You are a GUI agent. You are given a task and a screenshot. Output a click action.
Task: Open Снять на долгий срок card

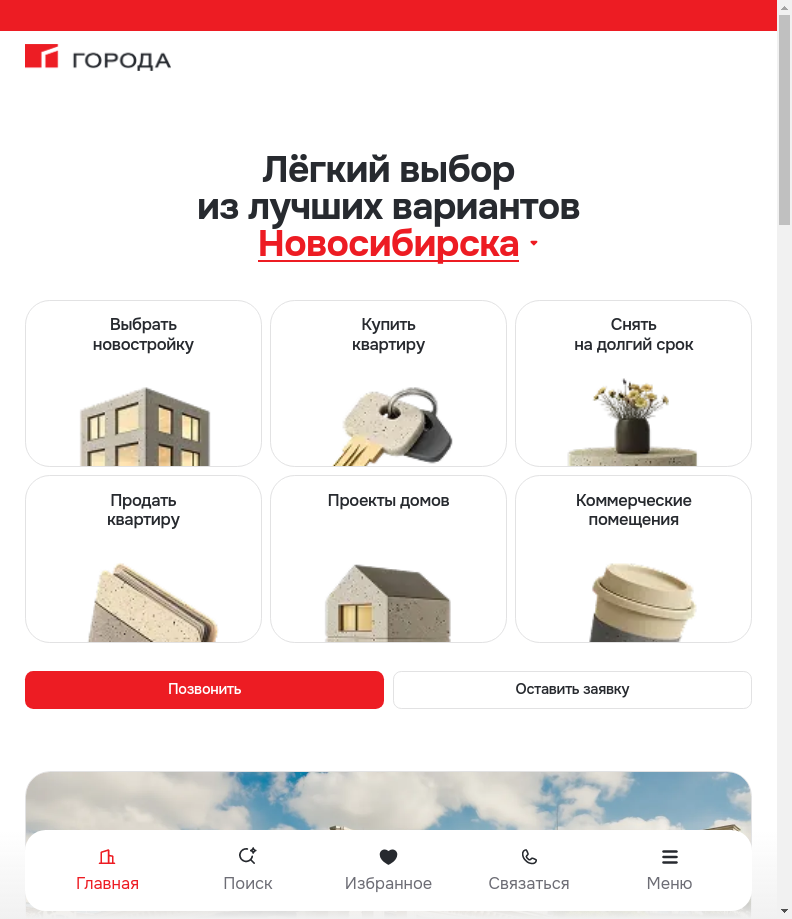pyautogui.click(x=633, y=383)
